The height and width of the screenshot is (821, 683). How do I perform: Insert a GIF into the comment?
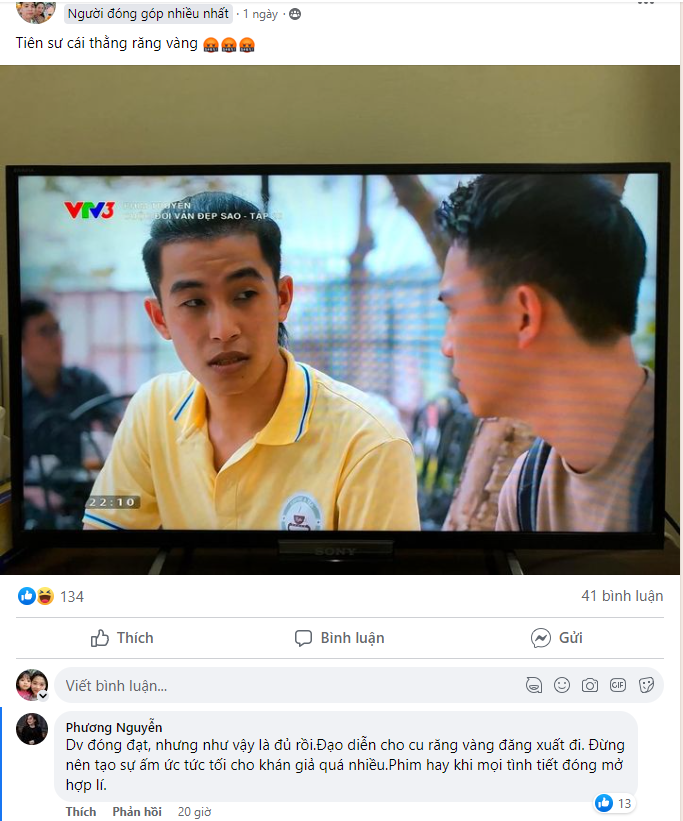618,686
